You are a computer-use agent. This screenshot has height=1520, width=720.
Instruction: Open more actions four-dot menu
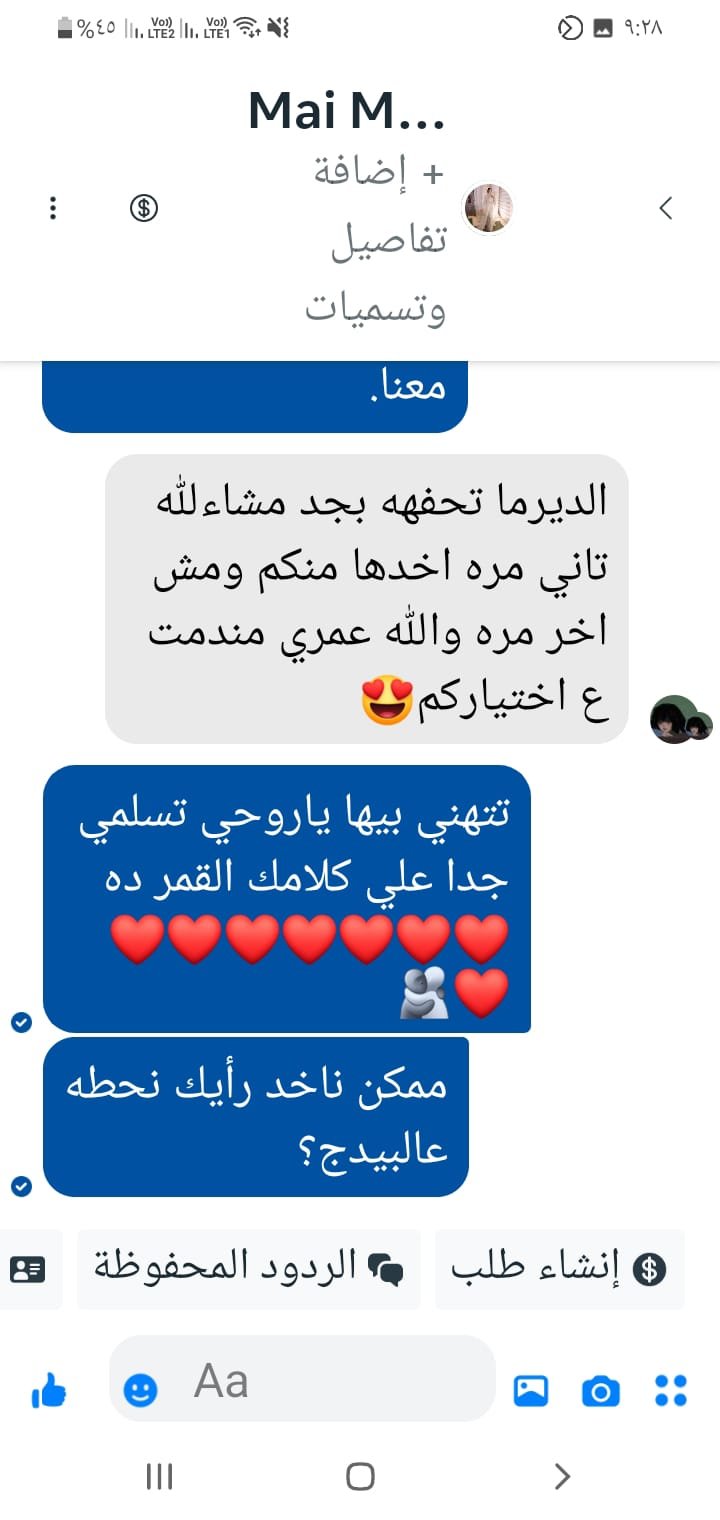tap(671, 1390)
